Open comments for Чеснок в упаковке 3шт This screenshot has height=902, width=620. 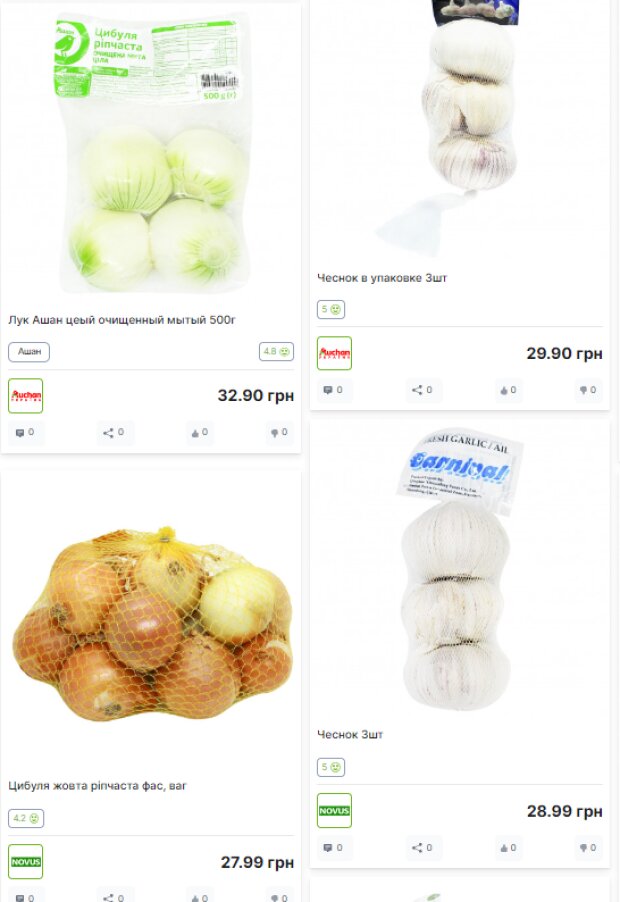(332, 390)
